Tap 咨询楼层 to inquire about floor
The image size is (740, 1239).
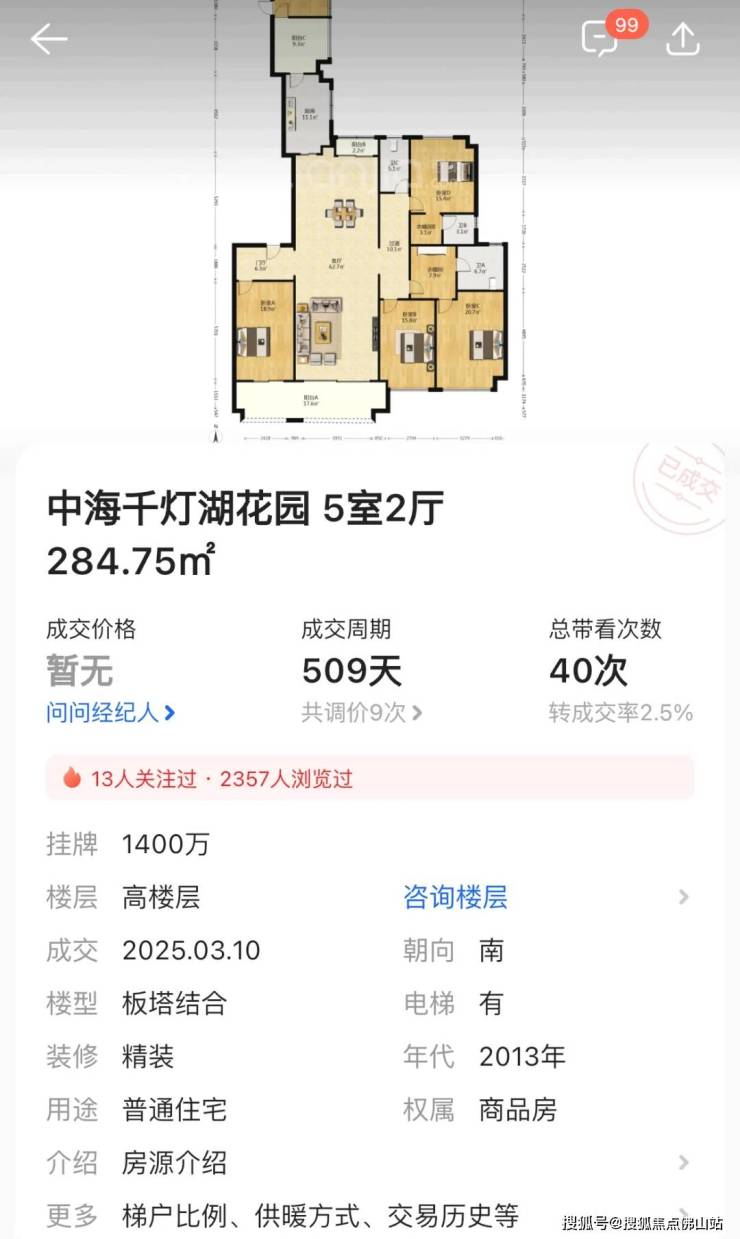pyautogui.click(x=455, y=897)
